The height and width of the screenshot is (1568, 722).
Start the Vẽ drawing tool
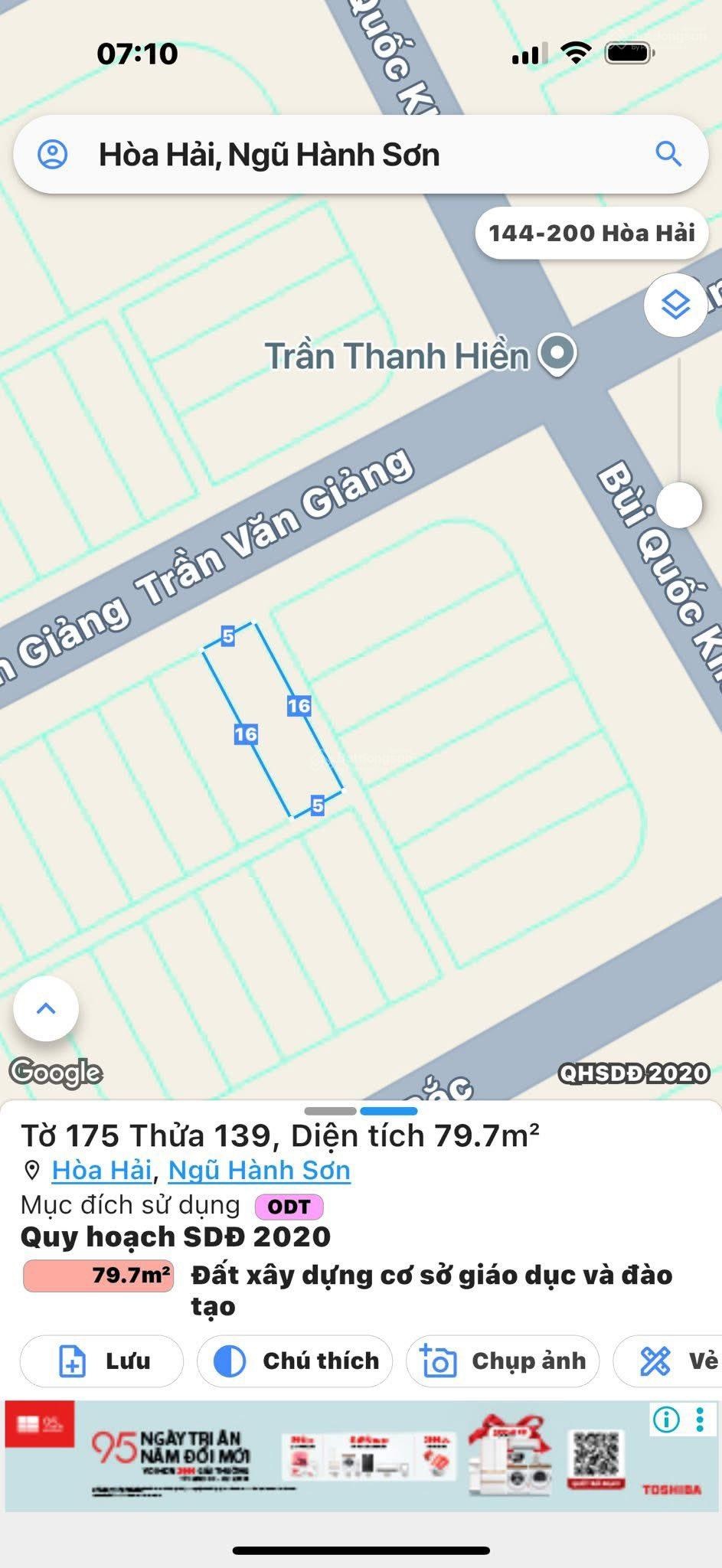coord(674,1361)
